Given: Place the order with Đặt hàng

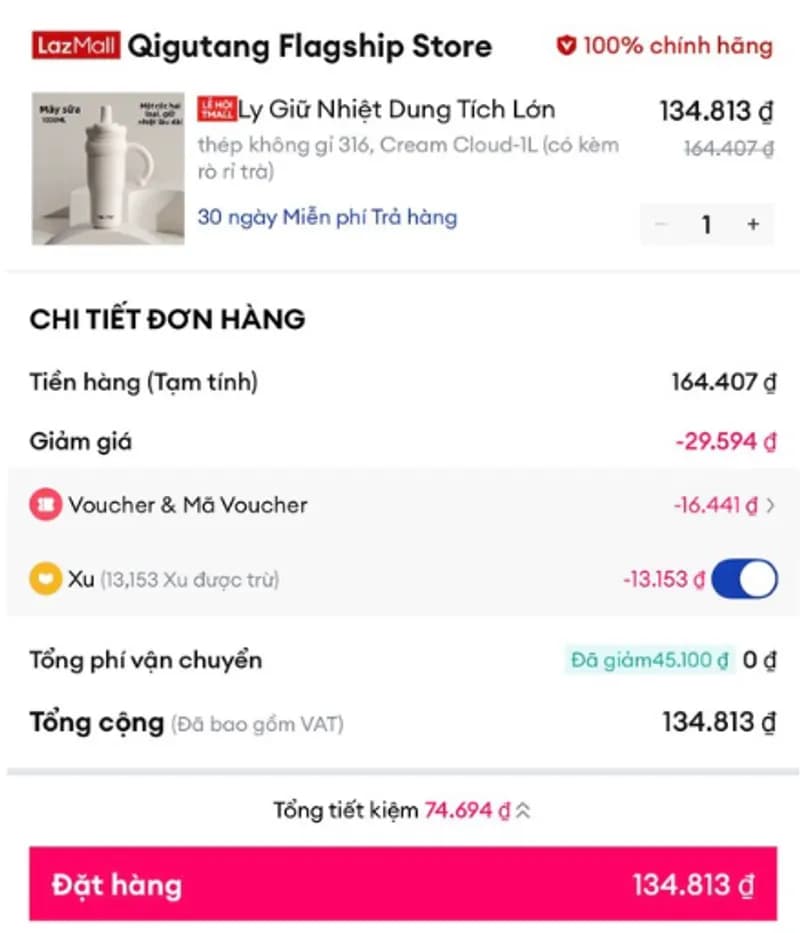Looking at the screenshot, I should point(402,884).
